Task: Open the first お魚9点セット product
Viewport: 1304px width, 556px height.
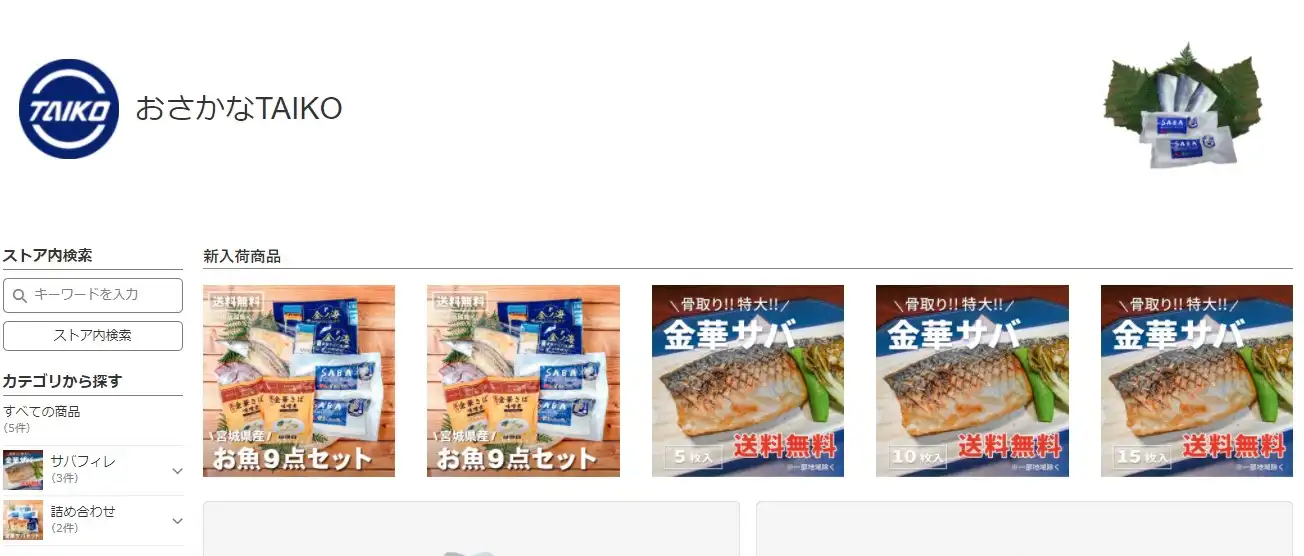Action: pyautogui.click(x=299, y=381)
